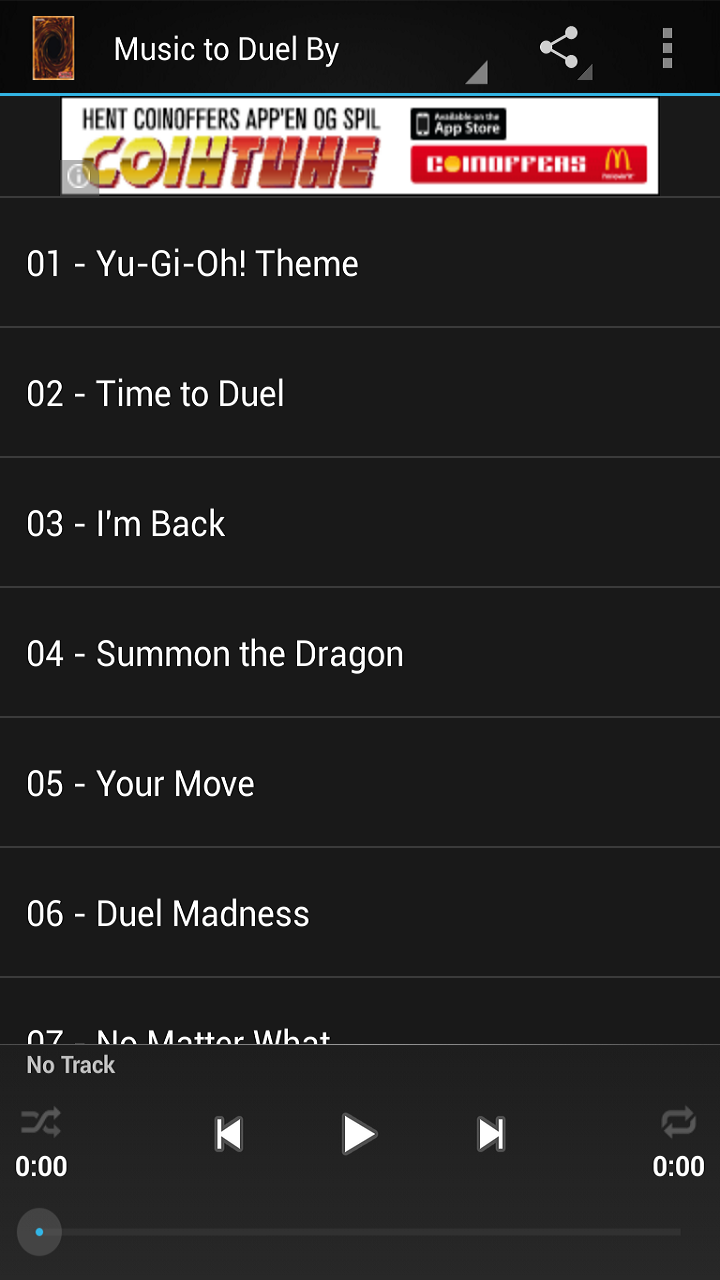The width and height of the screenshot is (720, 1280).
Task: Open the share menu
Action: pyautogui.click(x=560, y=48)
